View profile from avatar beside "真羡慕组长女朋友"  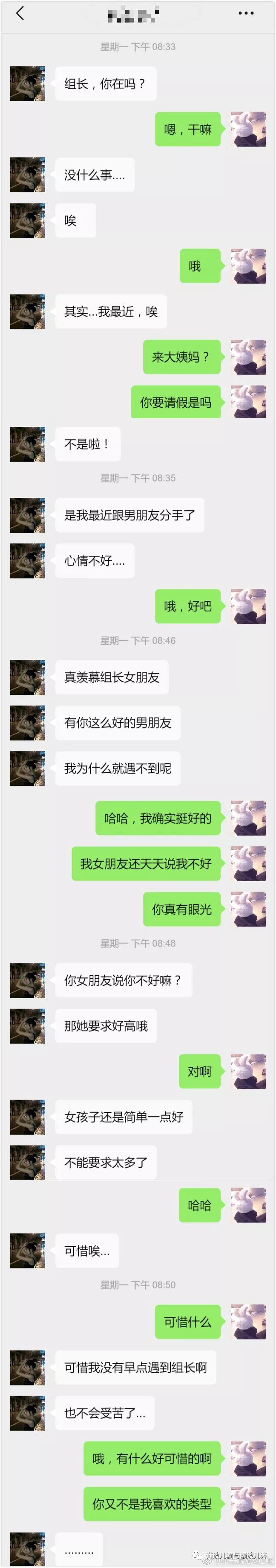click(27, 677)
